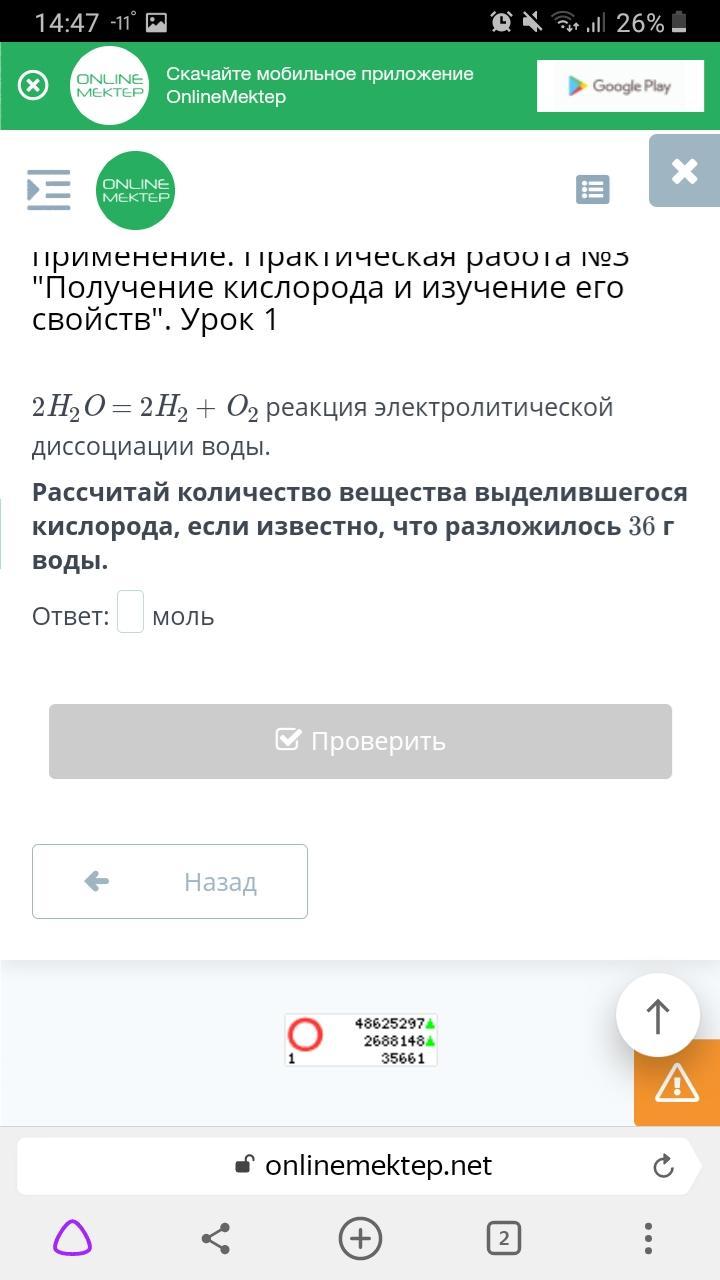Open the Alice assistant icon
This screenshot has height=1280, width=720.
pyautogui.click(x=72, y=1239)
